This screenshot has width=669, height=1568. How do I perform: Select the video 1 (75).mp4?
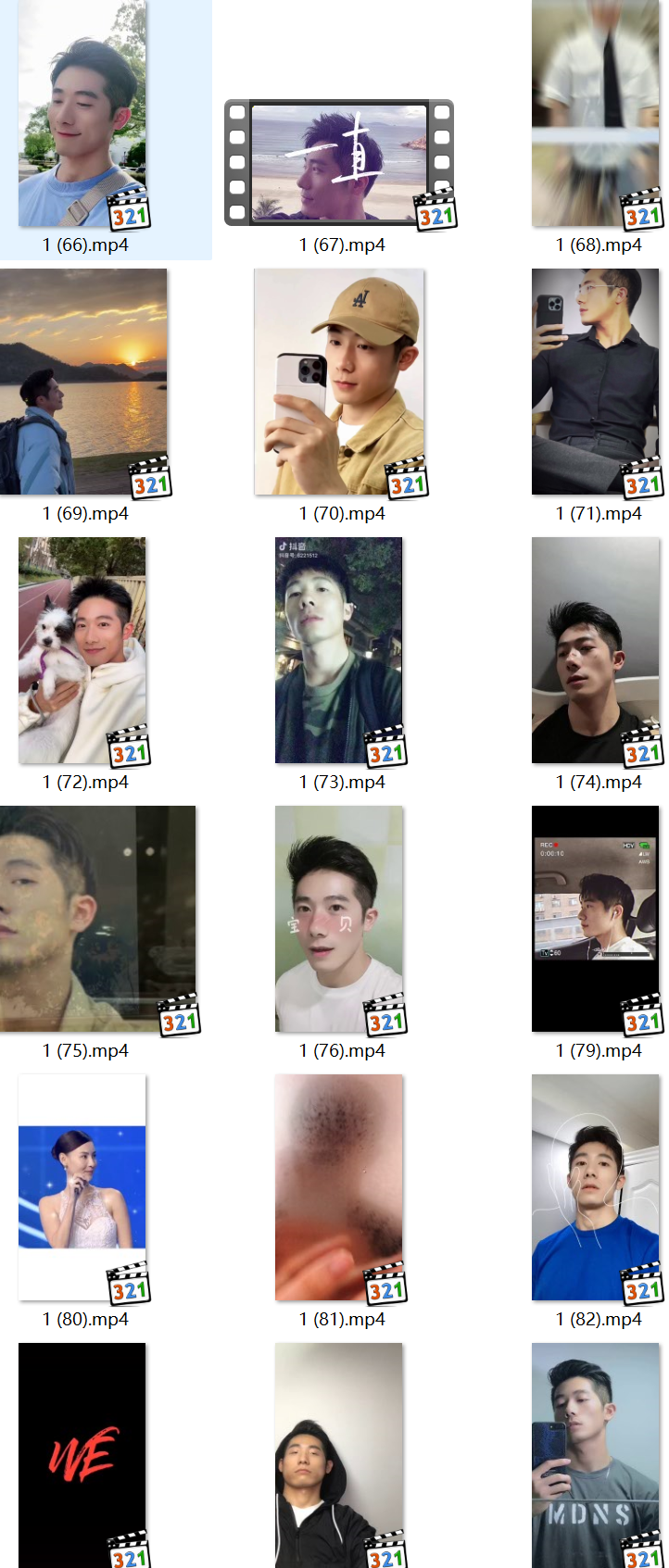pyautogui.click(x=97, y=919)
